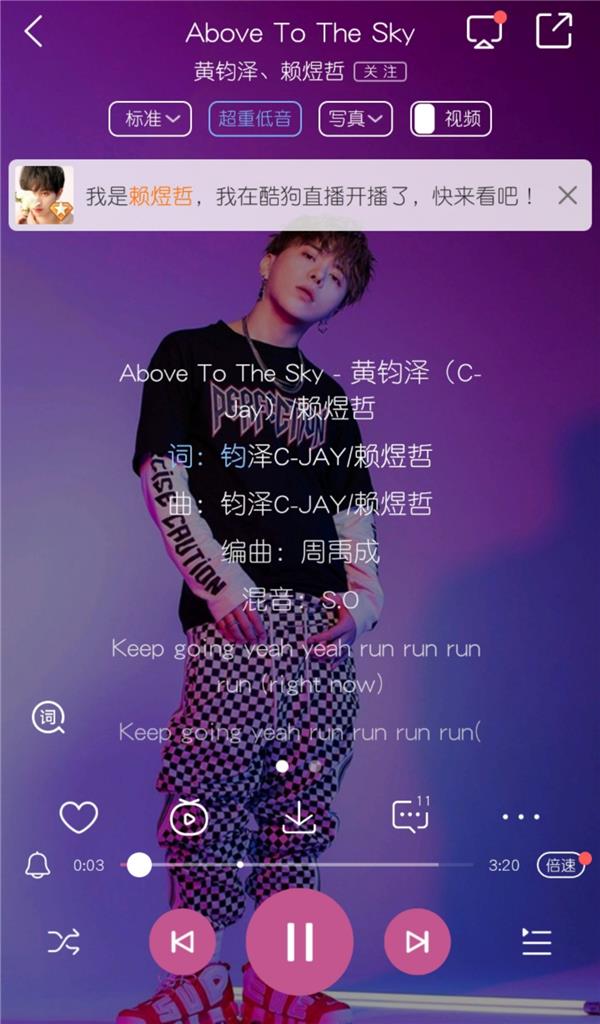
Task: Dismiss the live stream notification banner
Action: pyautogui.click(x=567, y=195)
